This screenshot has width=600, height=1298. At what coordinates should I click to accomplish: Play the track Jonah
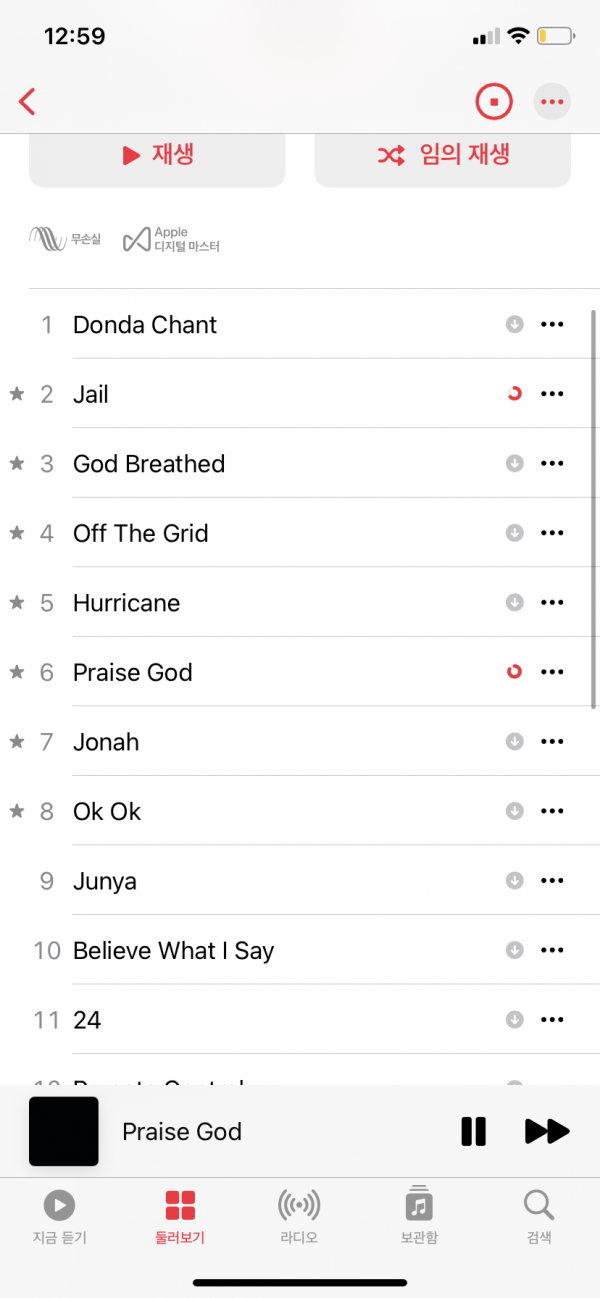(x=106, y=742)
